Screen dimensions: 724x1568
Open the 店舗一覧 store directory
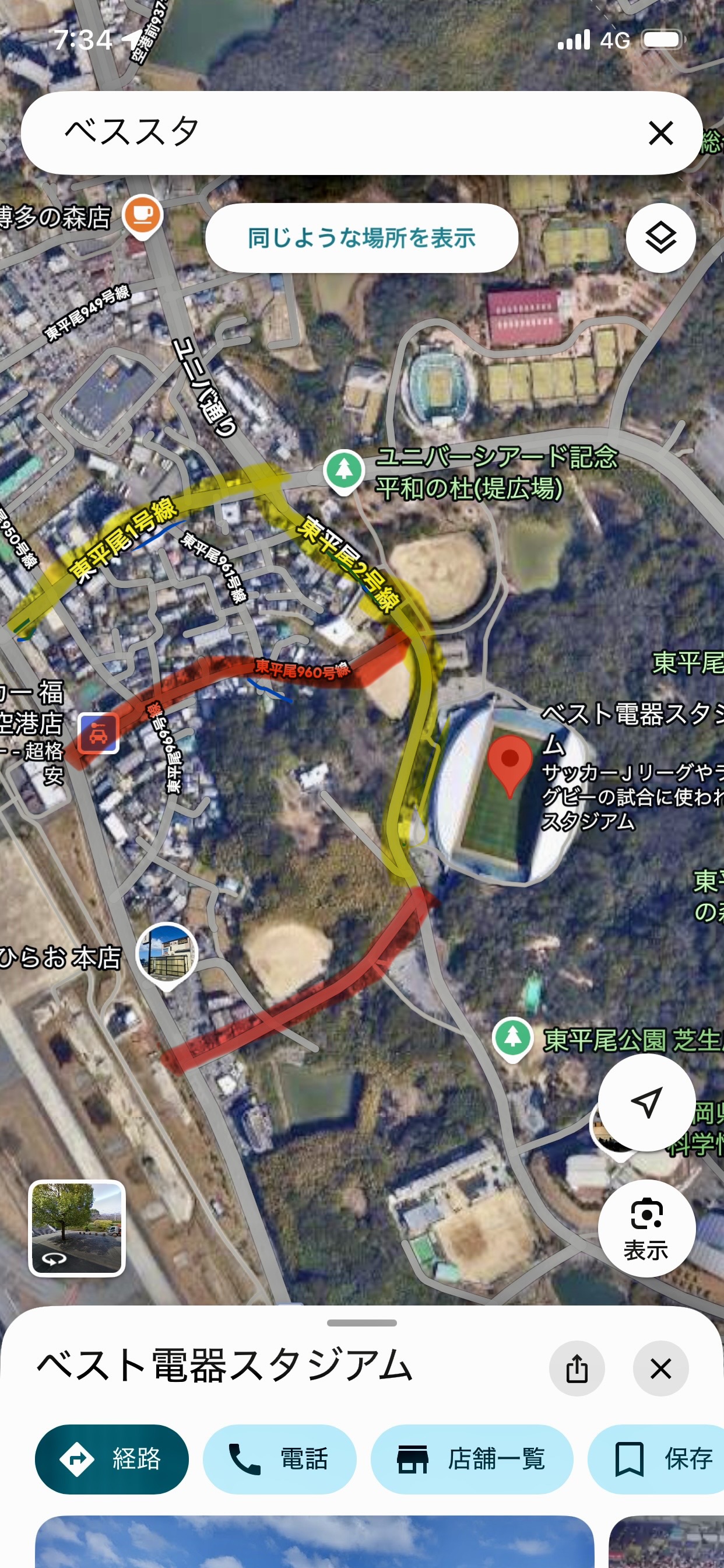point(472,1459)
